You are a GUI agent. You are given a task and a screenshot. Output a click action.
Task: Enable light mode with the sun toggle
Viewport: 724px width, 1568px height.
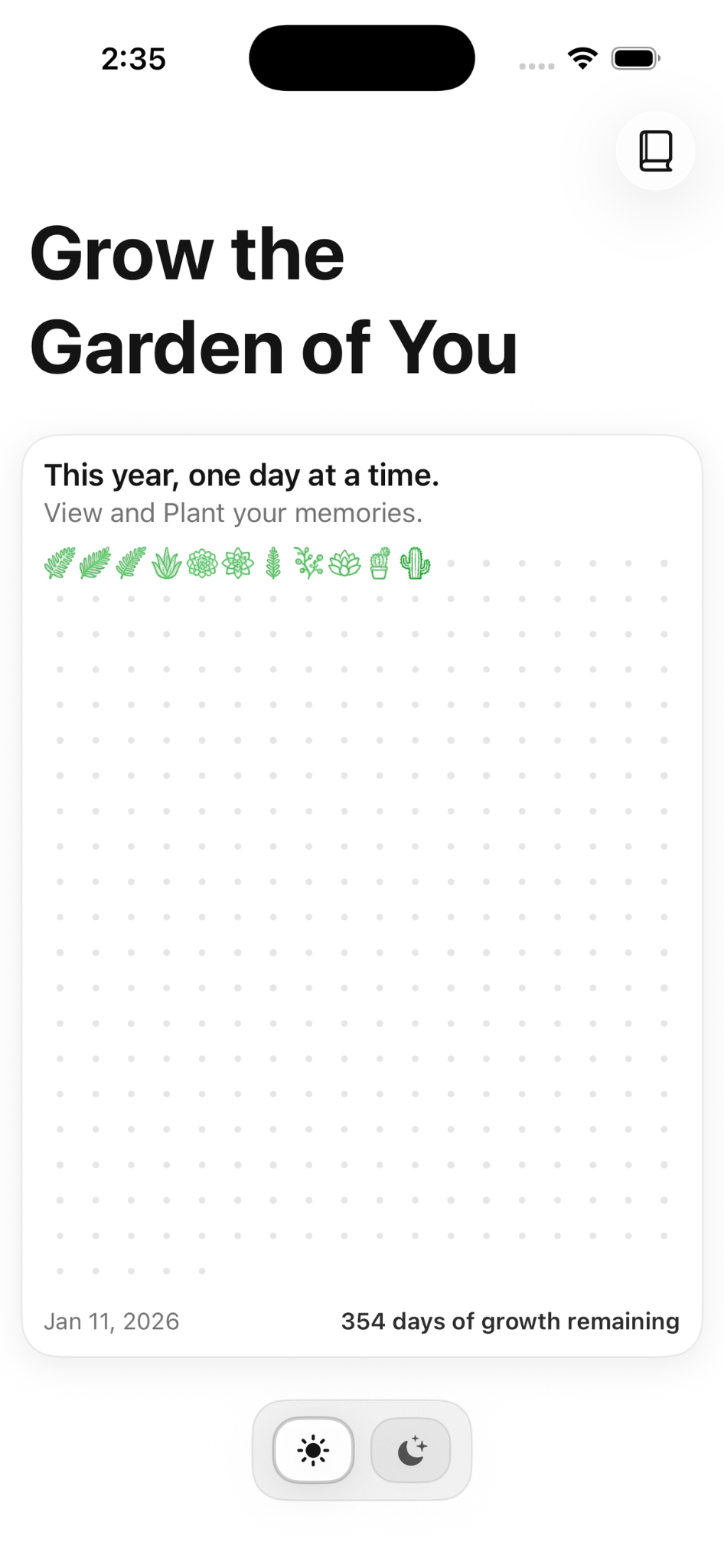pyautogui.click(x=312, y=1449)
